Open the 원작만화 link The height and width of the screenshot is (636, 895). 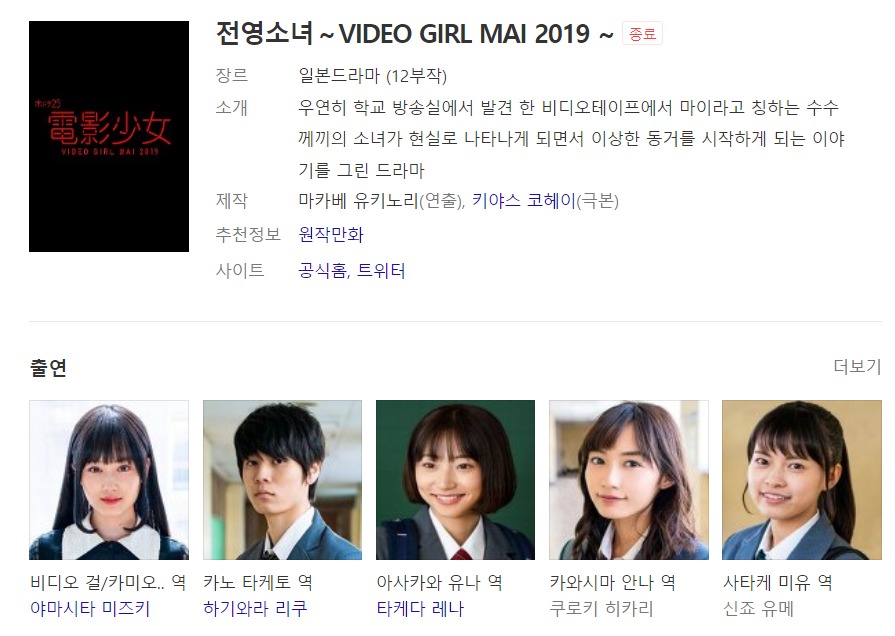pos(331,235)
